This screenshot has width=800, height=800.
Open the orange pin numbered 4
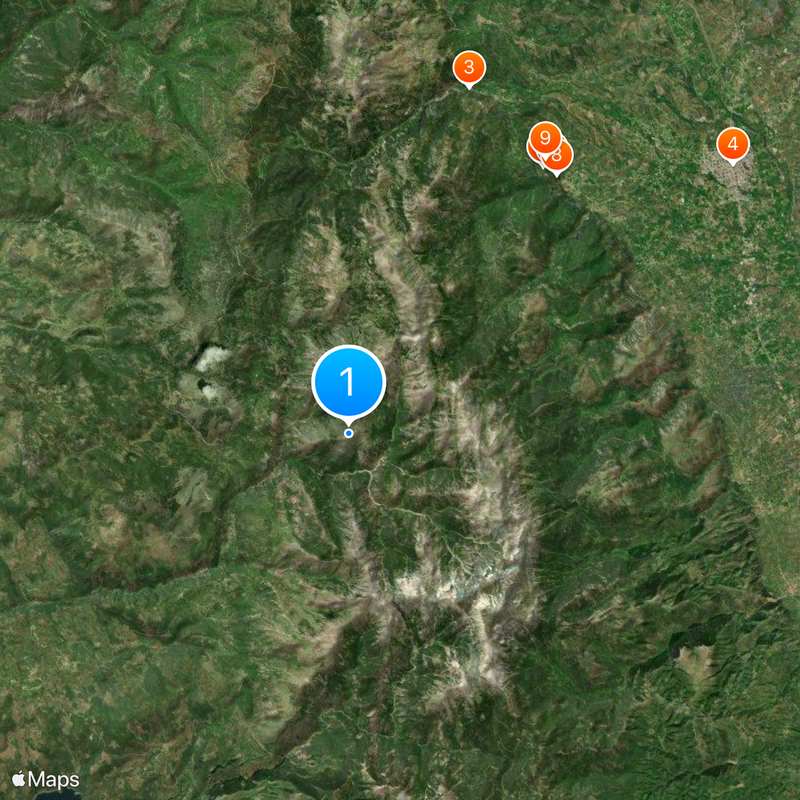732,145
